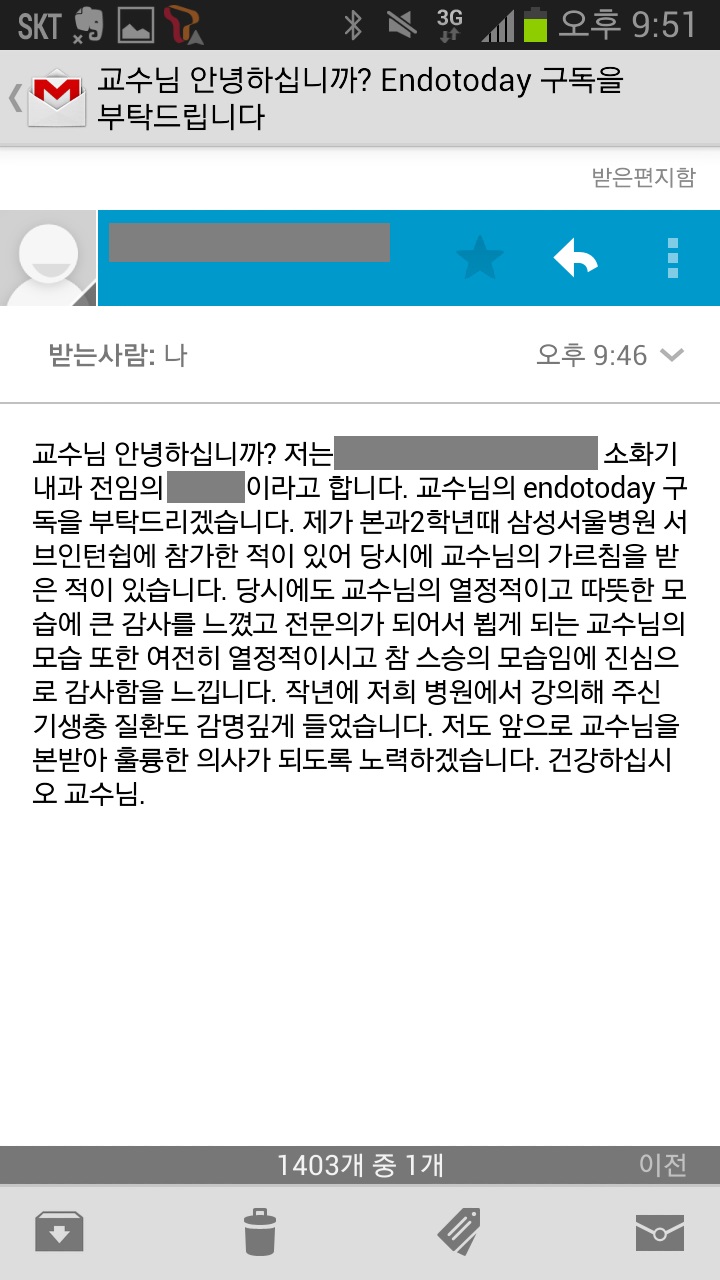The width and height of the screenshot is (720, 1280).
Task: Open the 받은편지함 label
Action: pyautogui.click(x=643, y=178)
